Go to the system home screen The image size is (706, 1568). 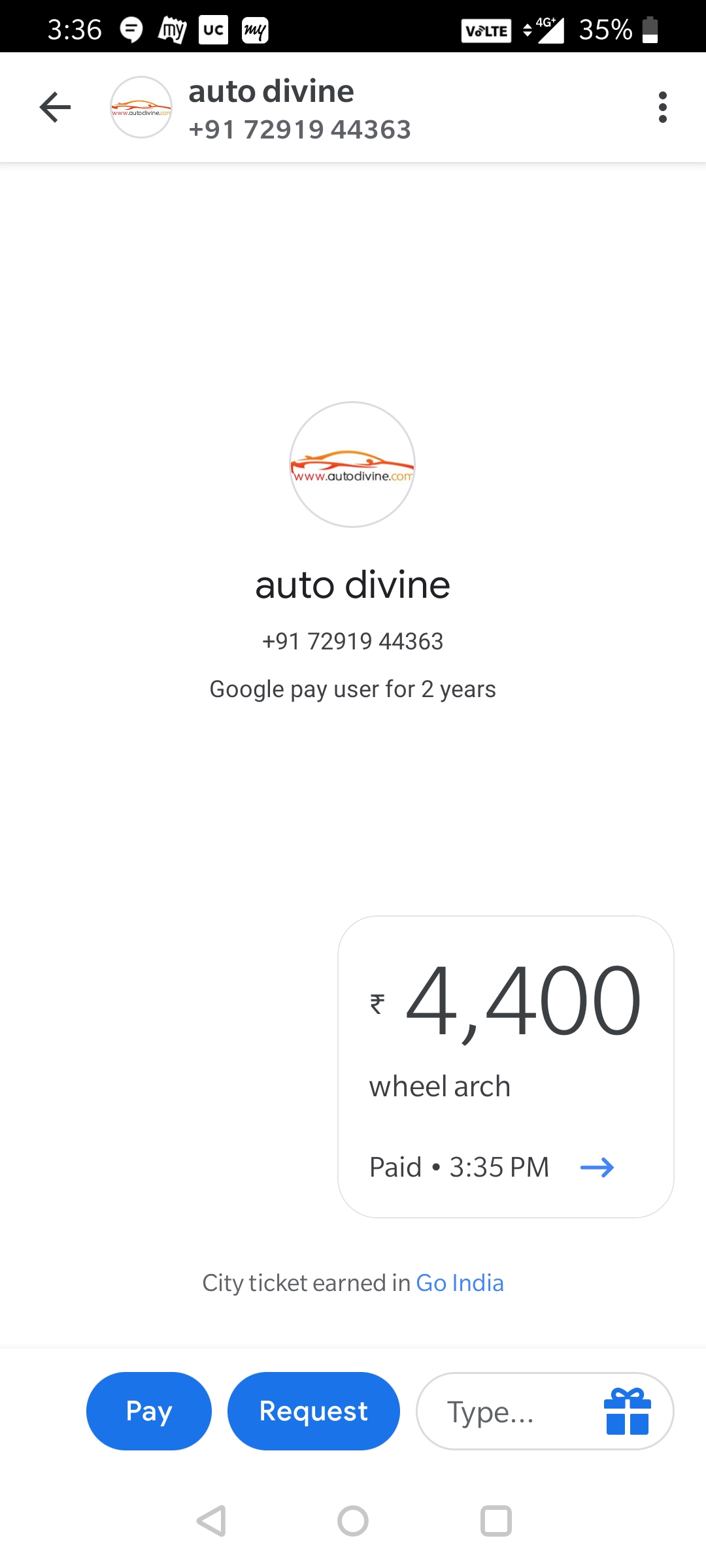click(353, 1521)
